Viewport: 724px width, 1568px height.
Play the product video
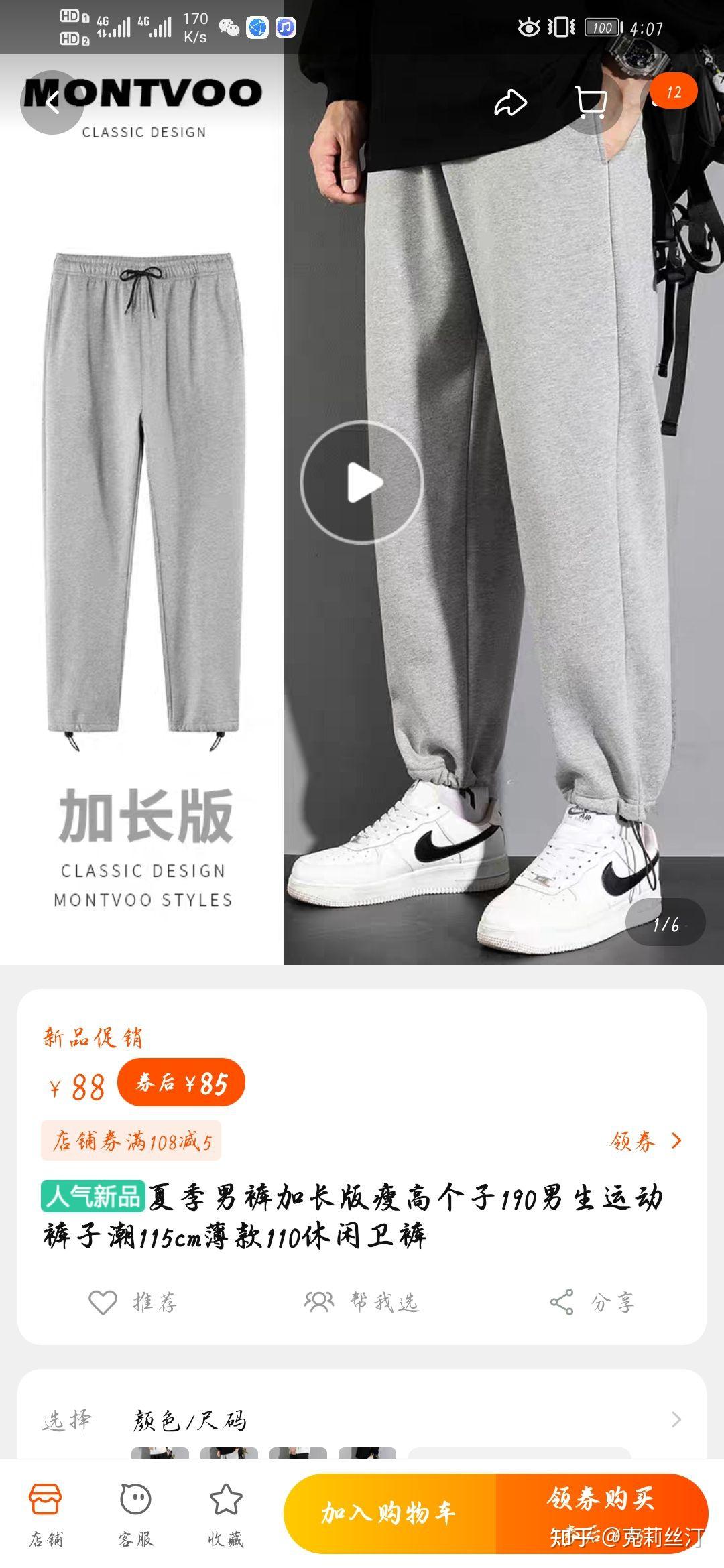[362, 482]
